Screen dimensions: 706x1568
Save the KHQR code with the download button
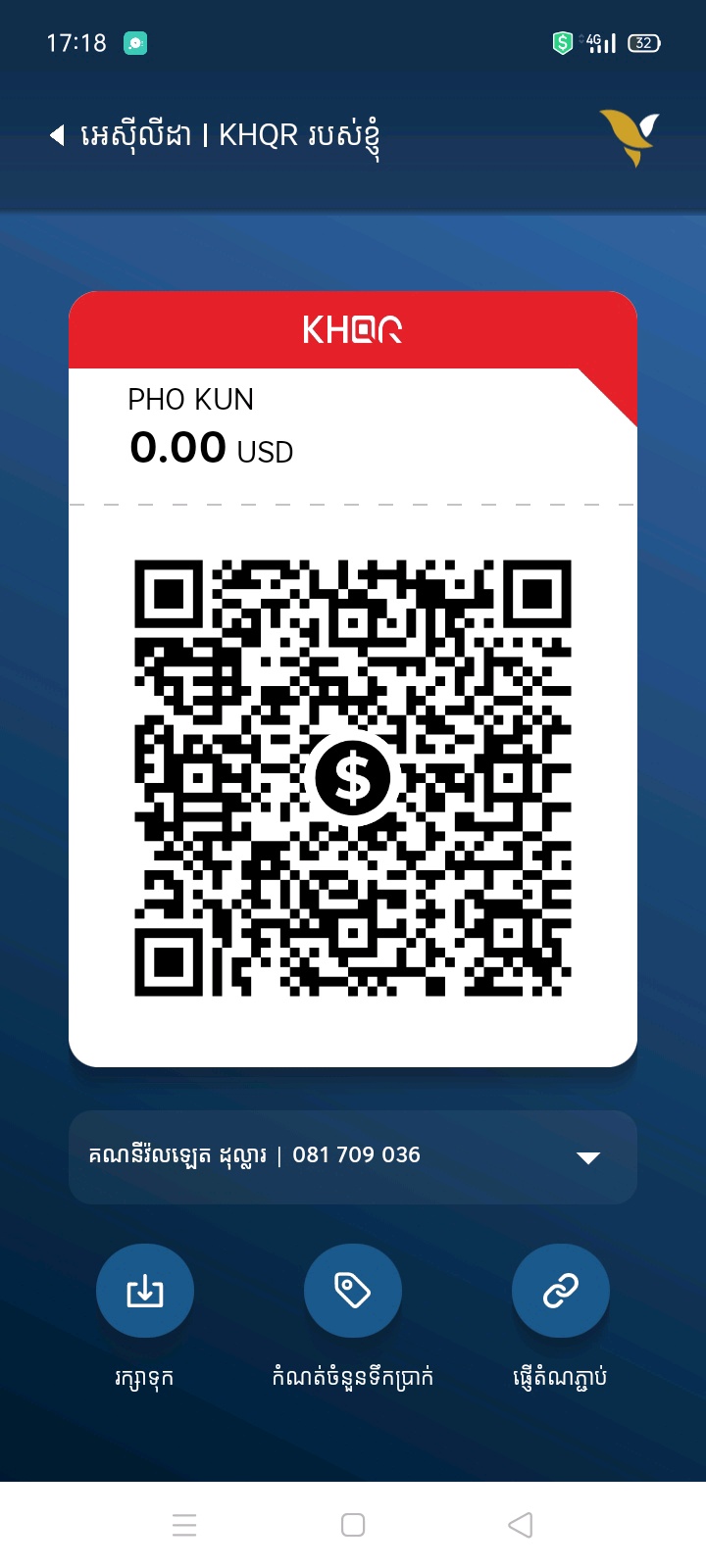pyautogui.click(x=145, y=1291)
